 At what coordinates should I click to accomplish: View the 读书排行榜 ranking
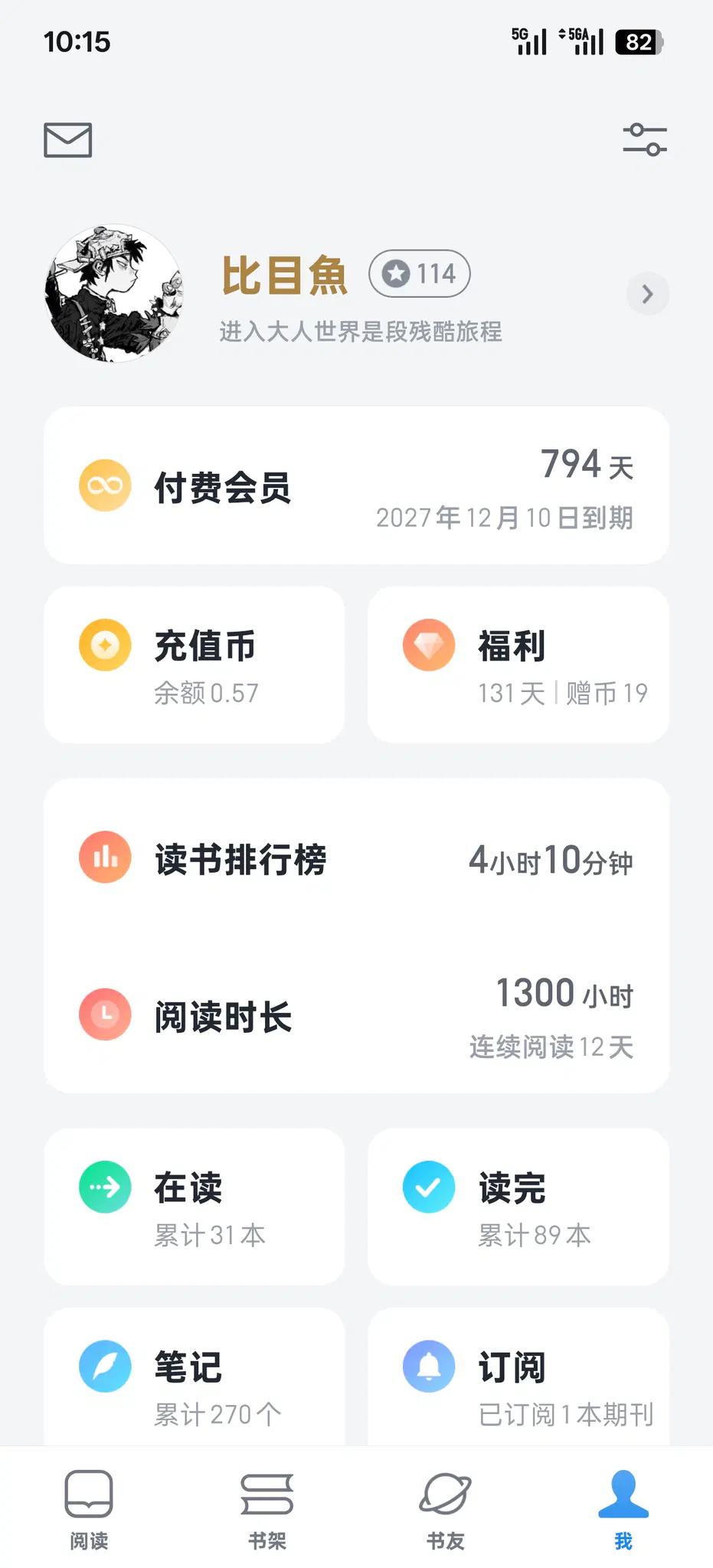[x=356, y=859]
